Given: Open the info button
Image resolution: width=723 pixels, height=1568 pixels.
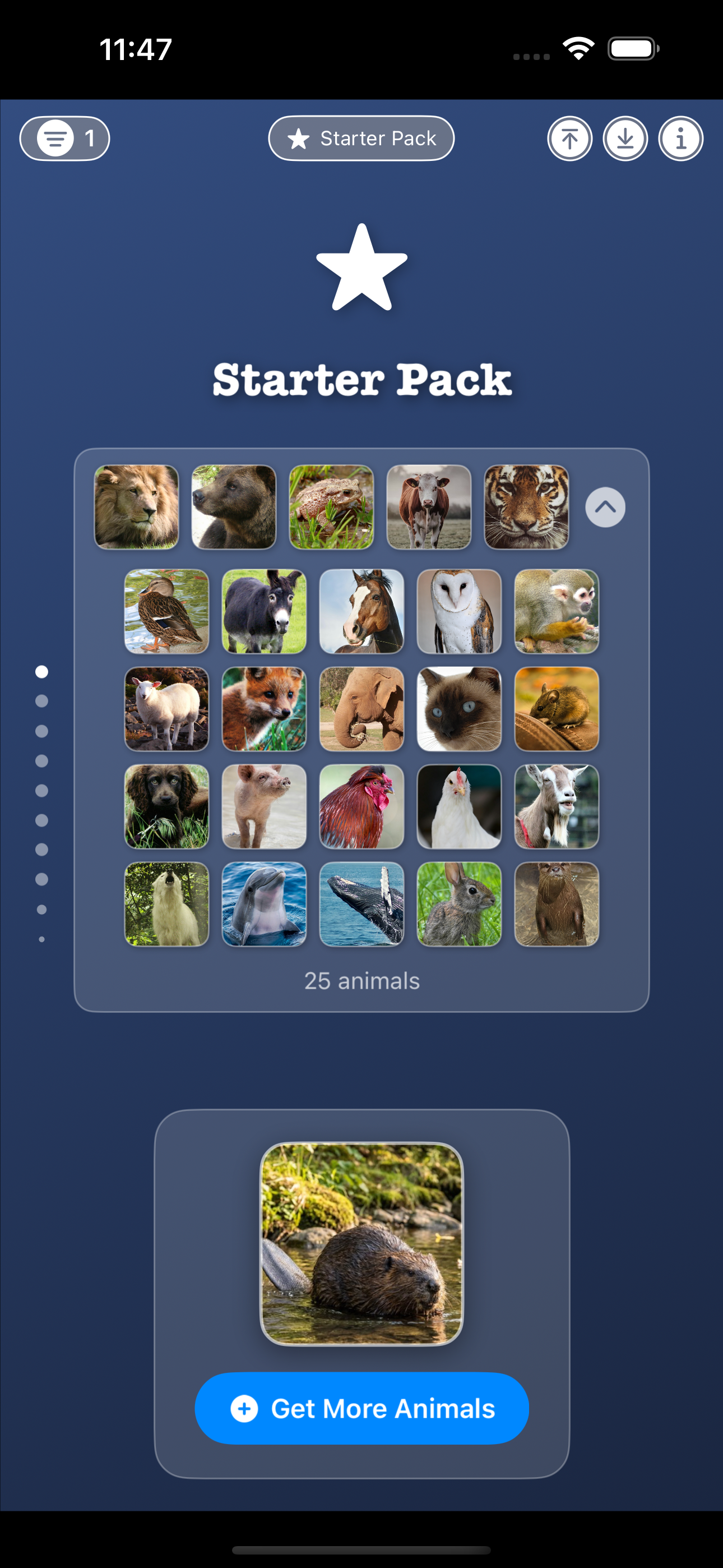Looking at the screenshot, I should click(x=681, y=139).
